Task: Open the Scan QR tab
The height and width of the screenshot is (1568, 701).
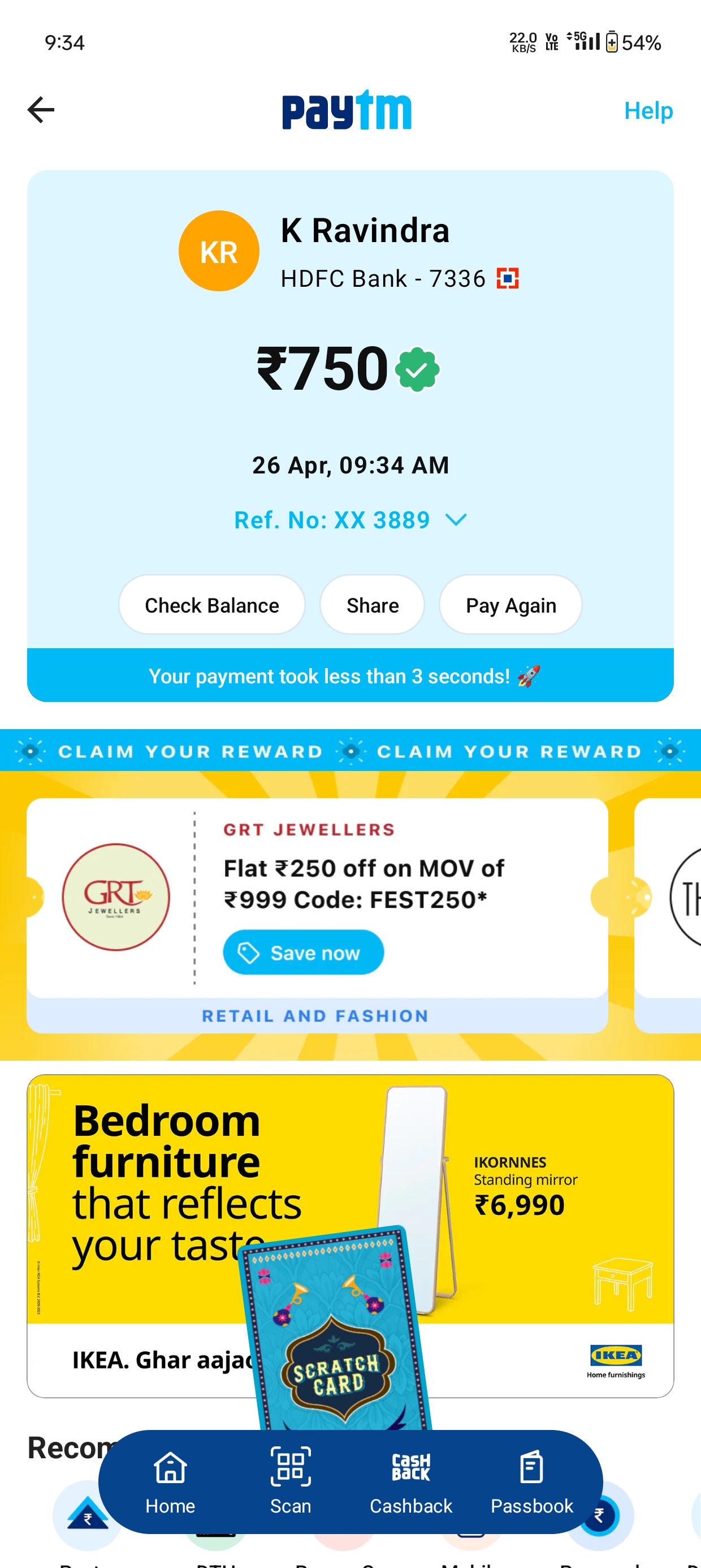Action: coord(290,1481)
